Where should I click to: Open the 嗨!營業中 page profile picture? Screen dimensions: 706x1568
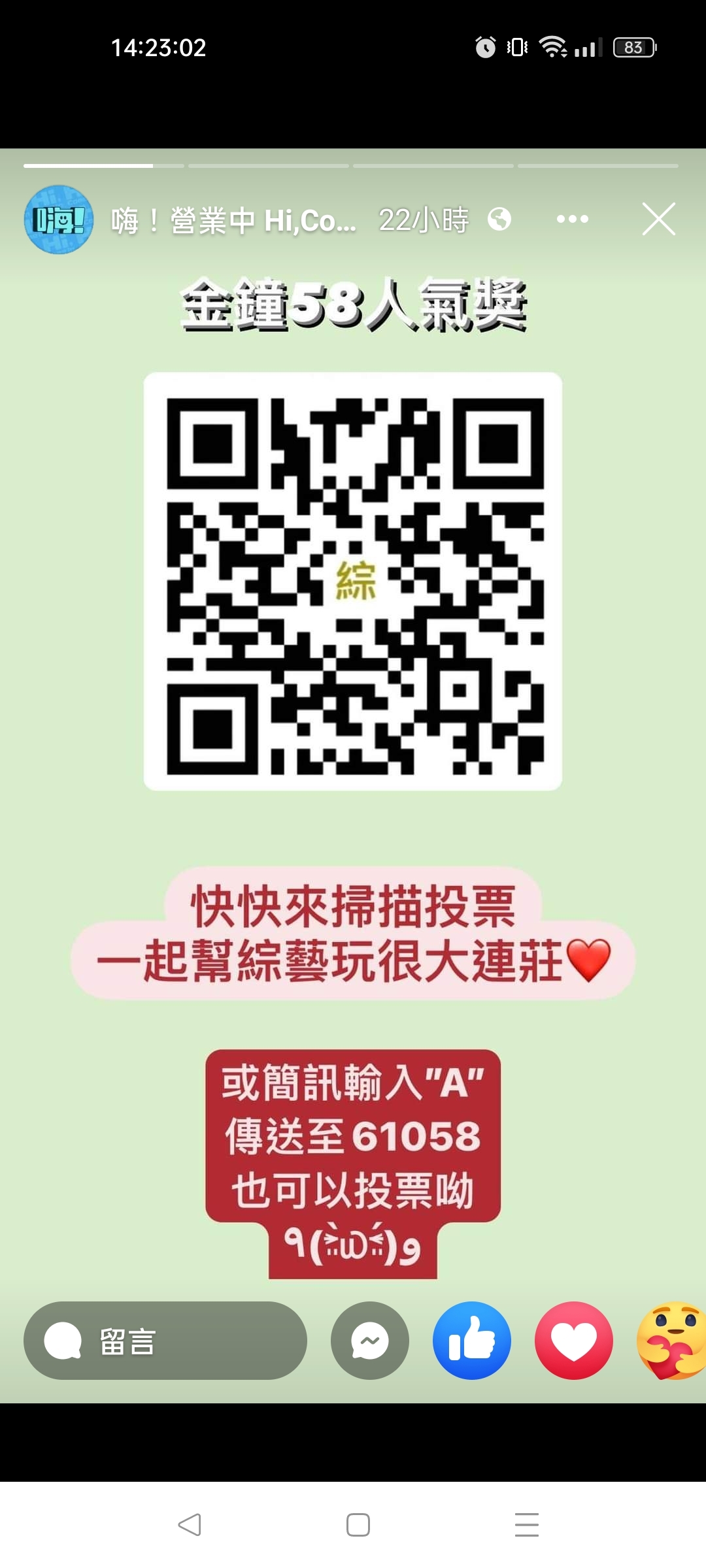59,220
